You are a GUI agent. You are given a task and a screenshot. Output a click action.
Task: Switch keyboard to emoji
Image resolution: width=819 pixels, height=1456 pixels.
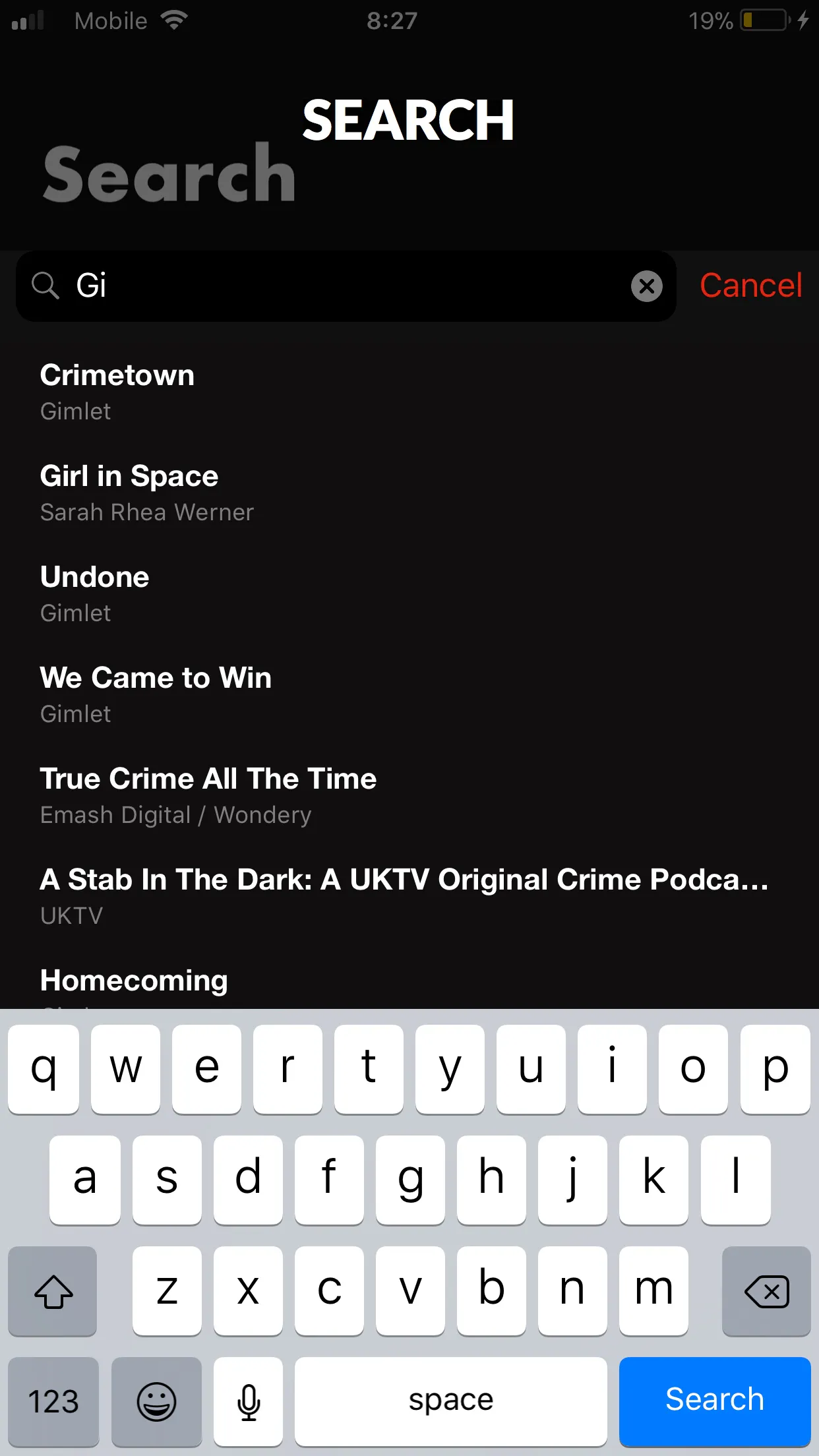pyautogui.click(x=156, y=1401)
